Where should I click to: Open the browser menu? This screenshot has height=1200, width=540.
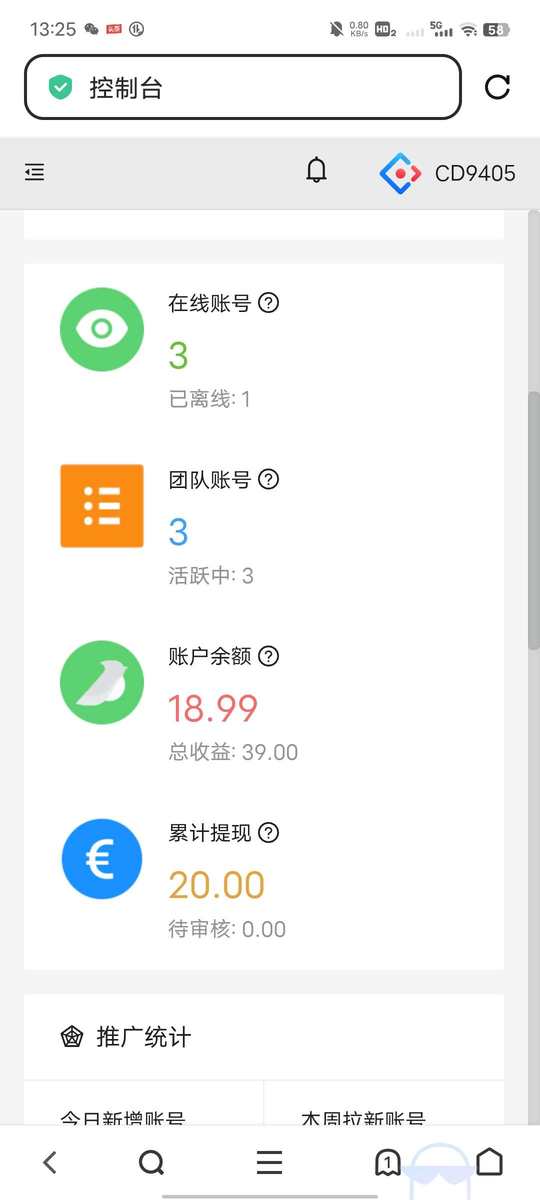tap(269, 1162)
